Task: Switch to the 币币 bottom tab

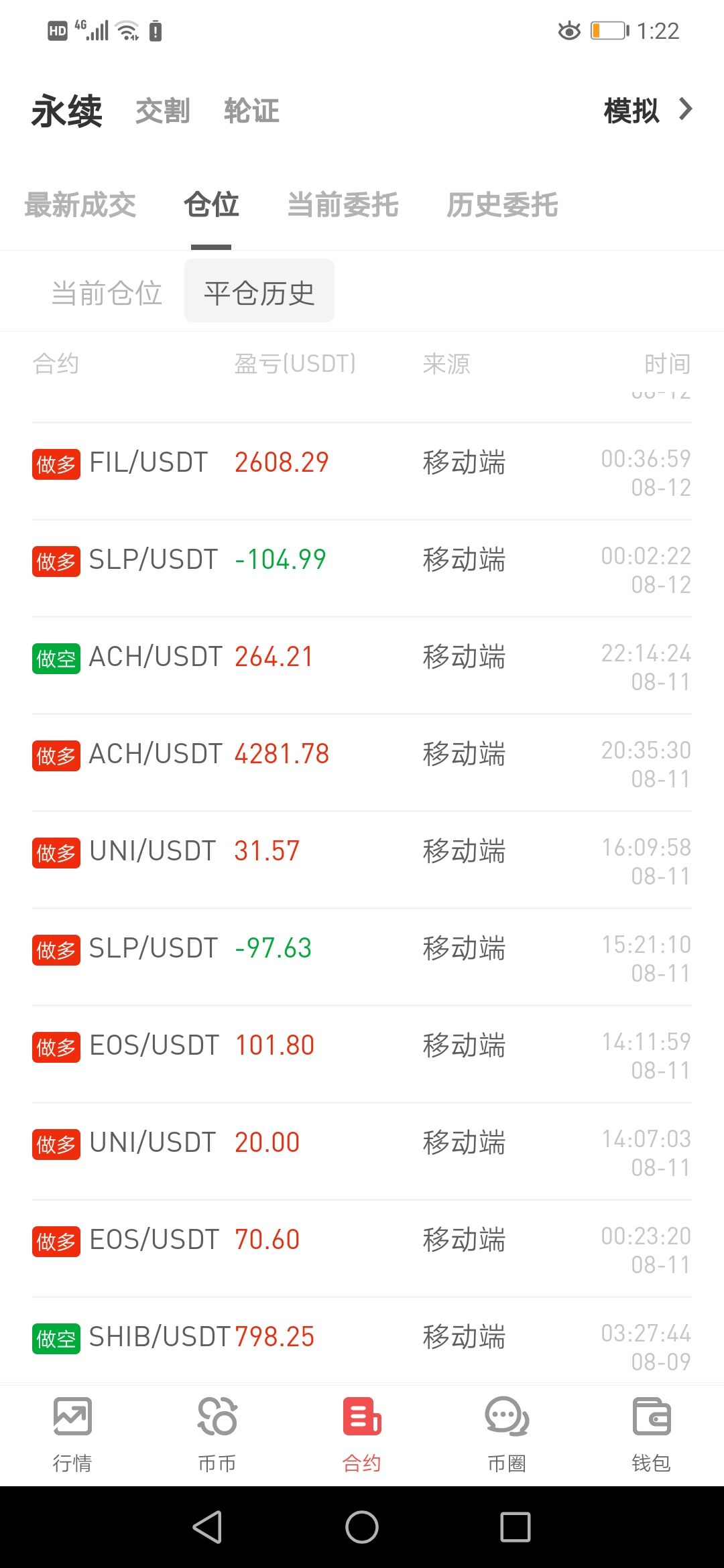Action: click(217, 1435)
